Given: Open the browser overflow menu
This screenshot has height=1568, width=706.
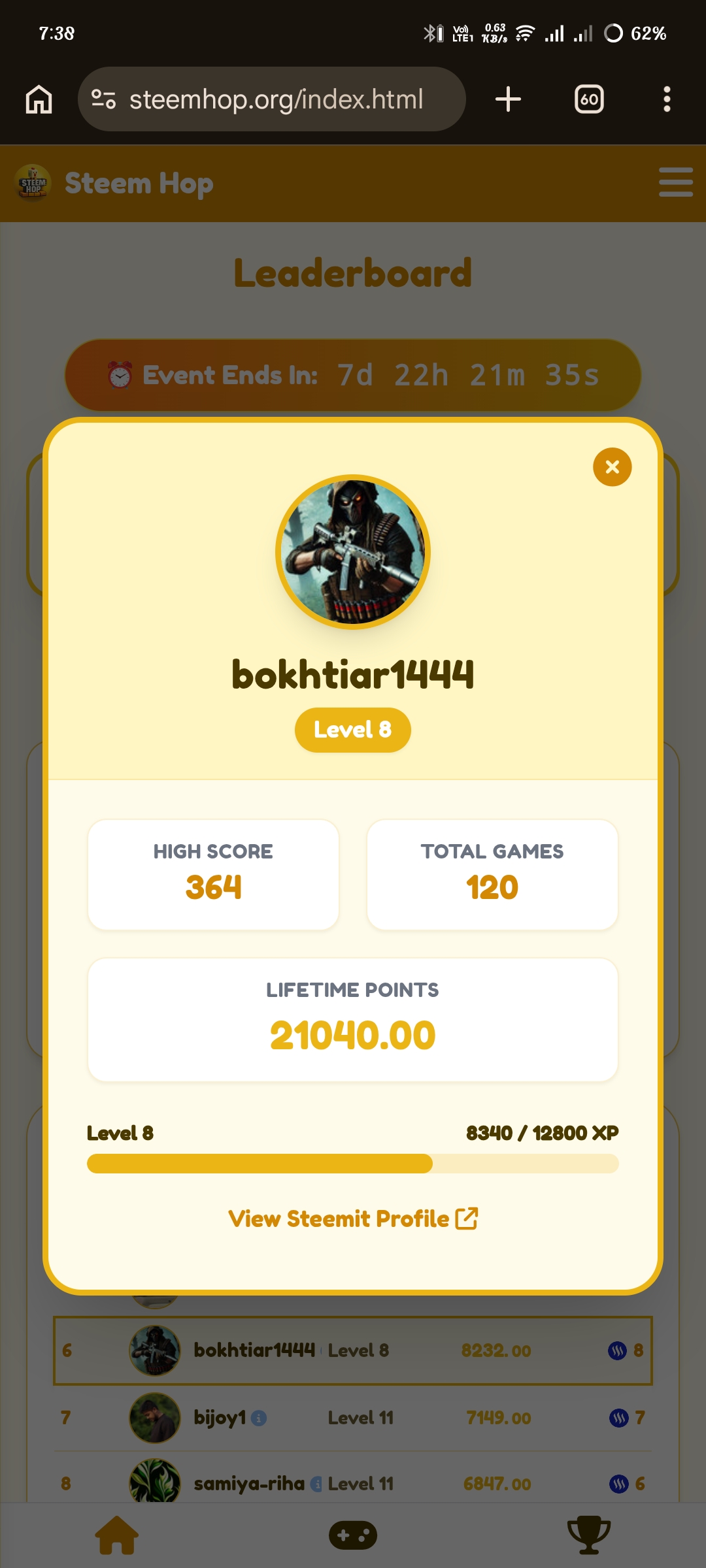Looking at the screenshot, I should [x=667, y=99].
